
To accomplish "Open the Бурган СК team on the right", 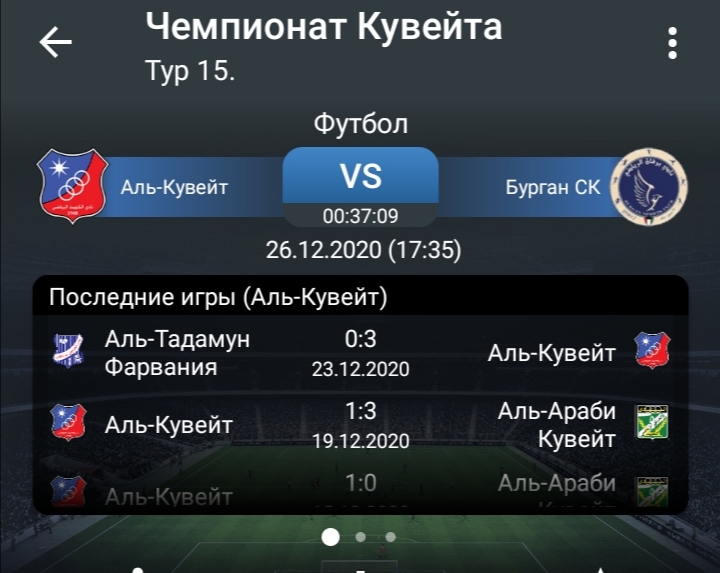I will (x=596, y=187).
